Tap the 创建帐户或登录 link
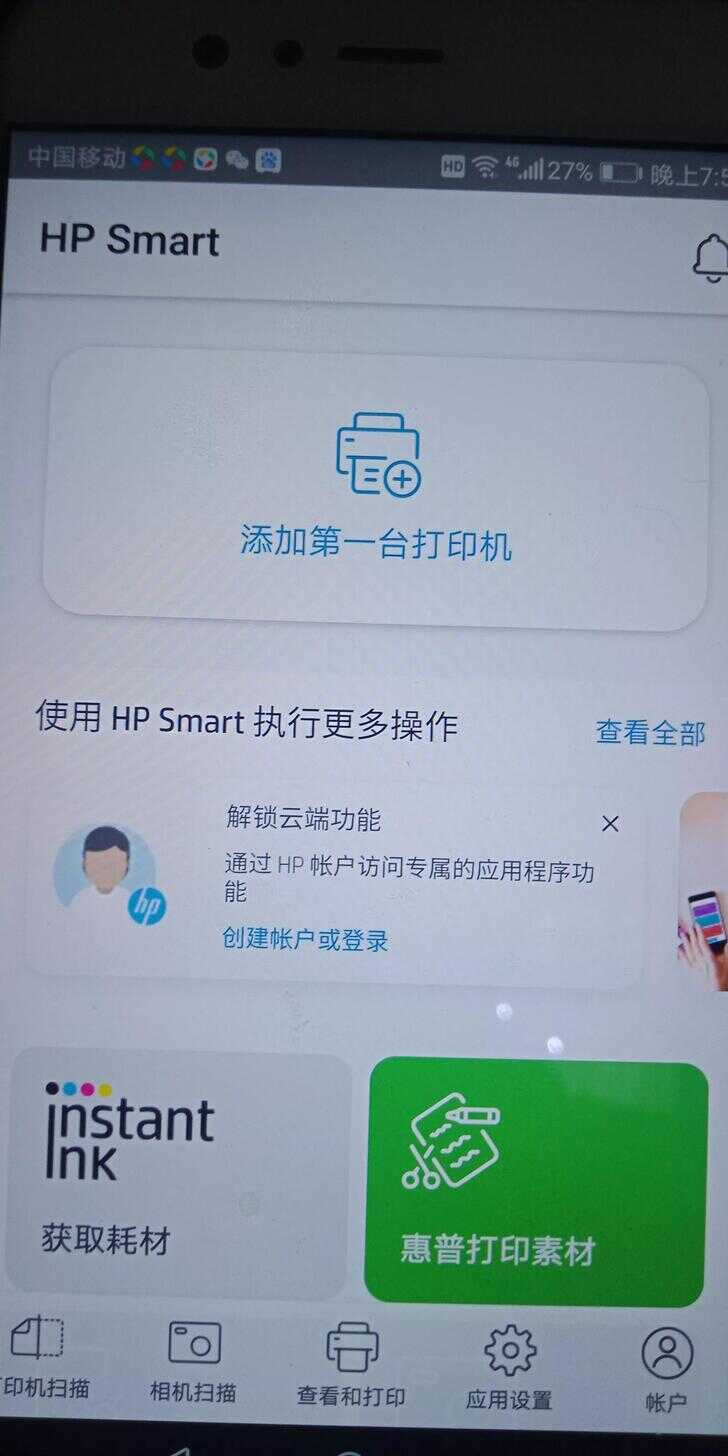The width and height of the screenshot is (728, 1456). 305,940
